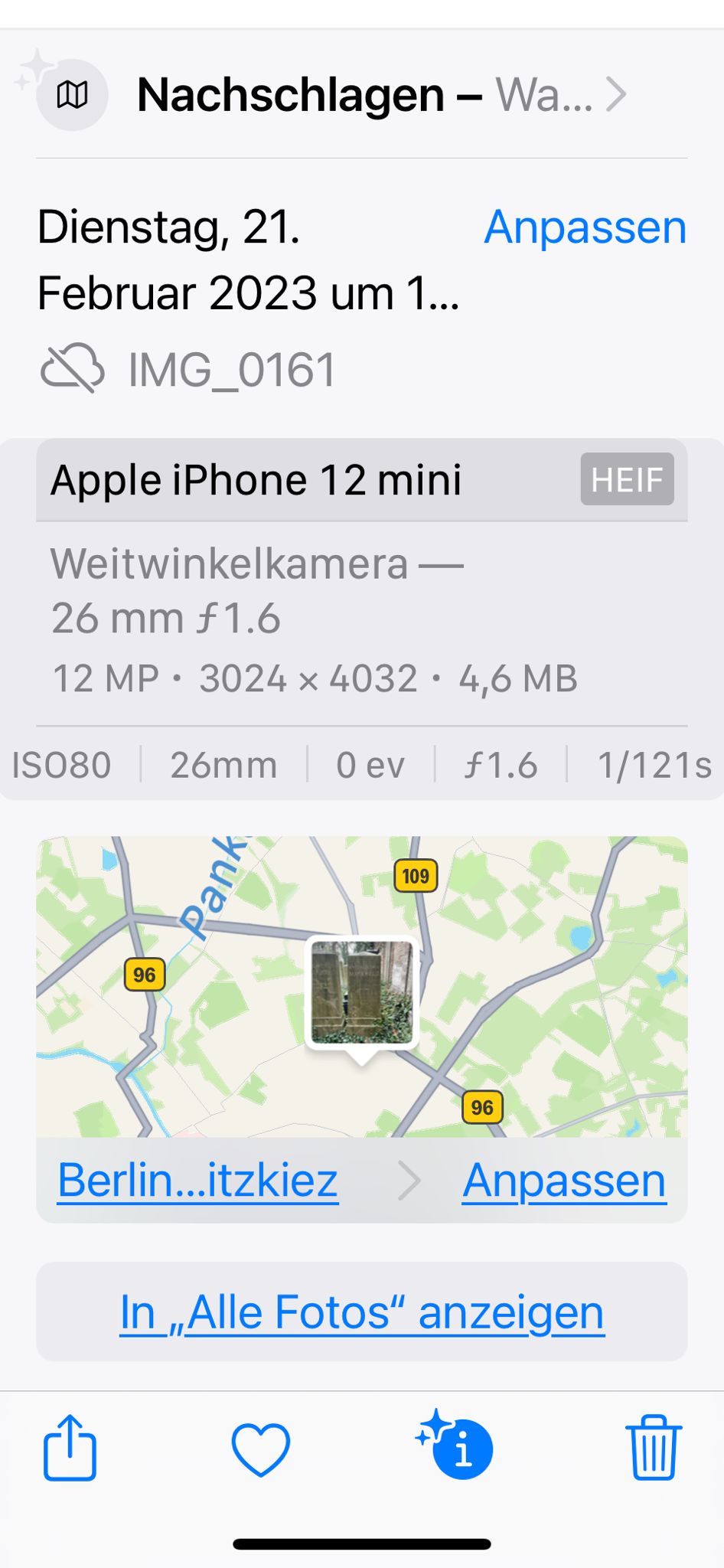The image size is (724, 1568).
Task: Open the Berlin location link
Action: [x=198, y=1180]
